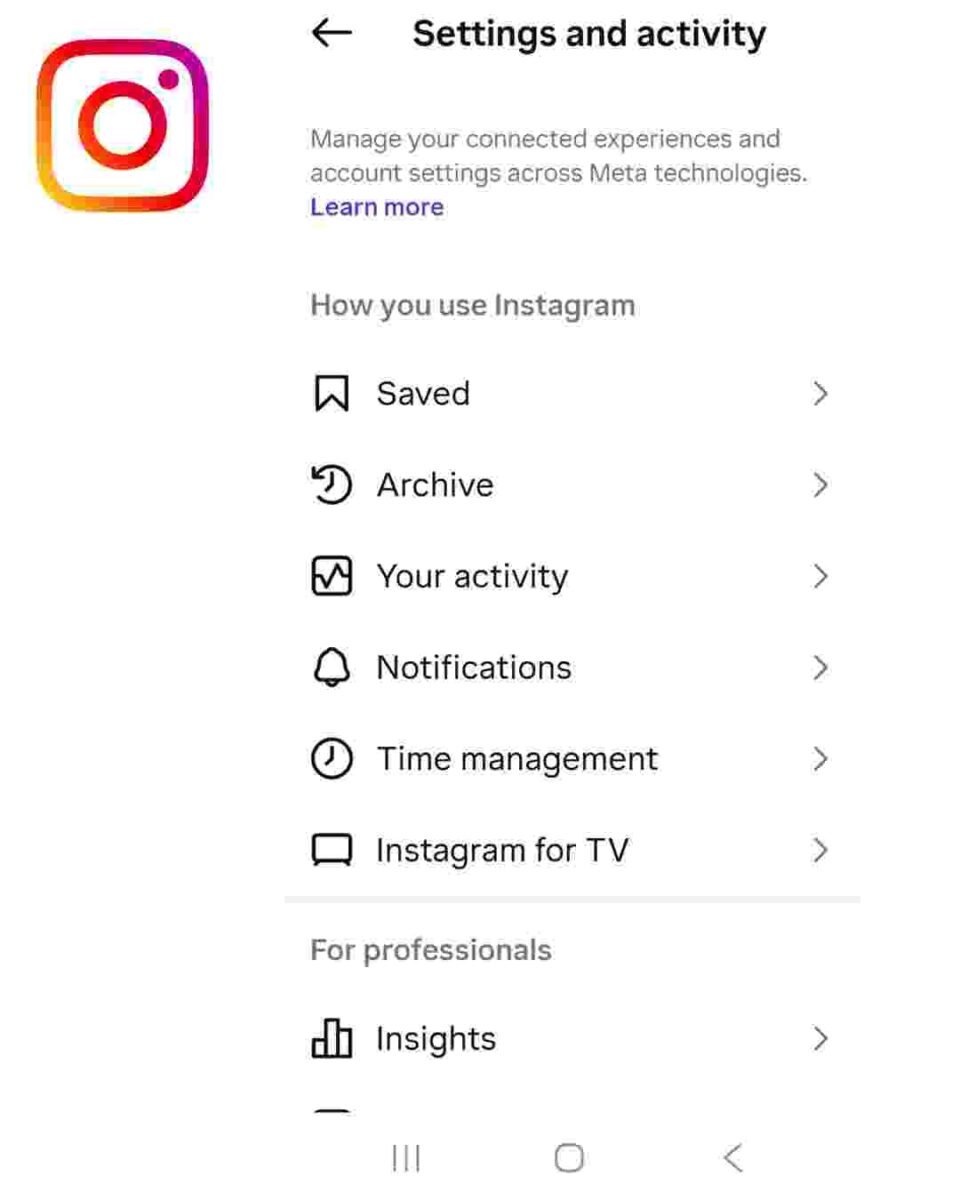This screenshot has width=960, height=1200.
Task: Select Instagram for TV entry
Action: coord(501,850)
